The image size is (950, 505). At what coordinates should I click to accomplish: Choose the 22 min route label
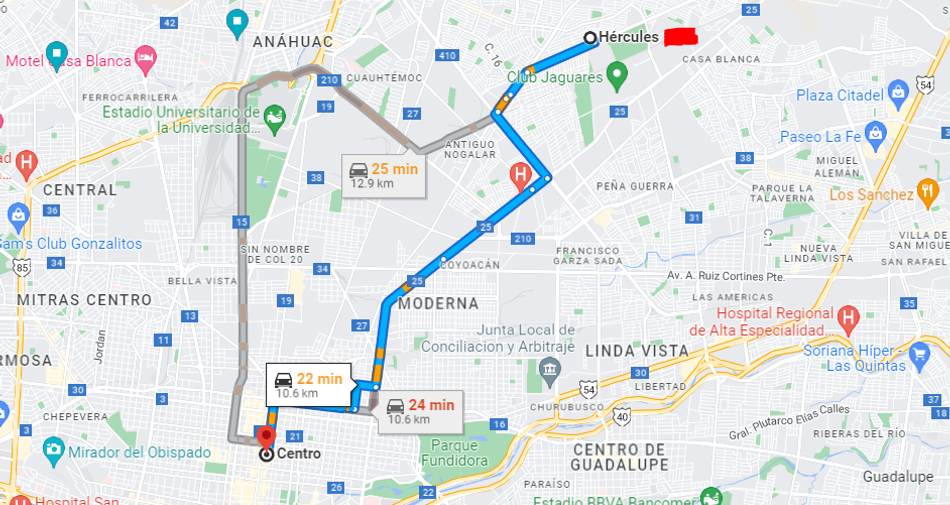[309, 385]
